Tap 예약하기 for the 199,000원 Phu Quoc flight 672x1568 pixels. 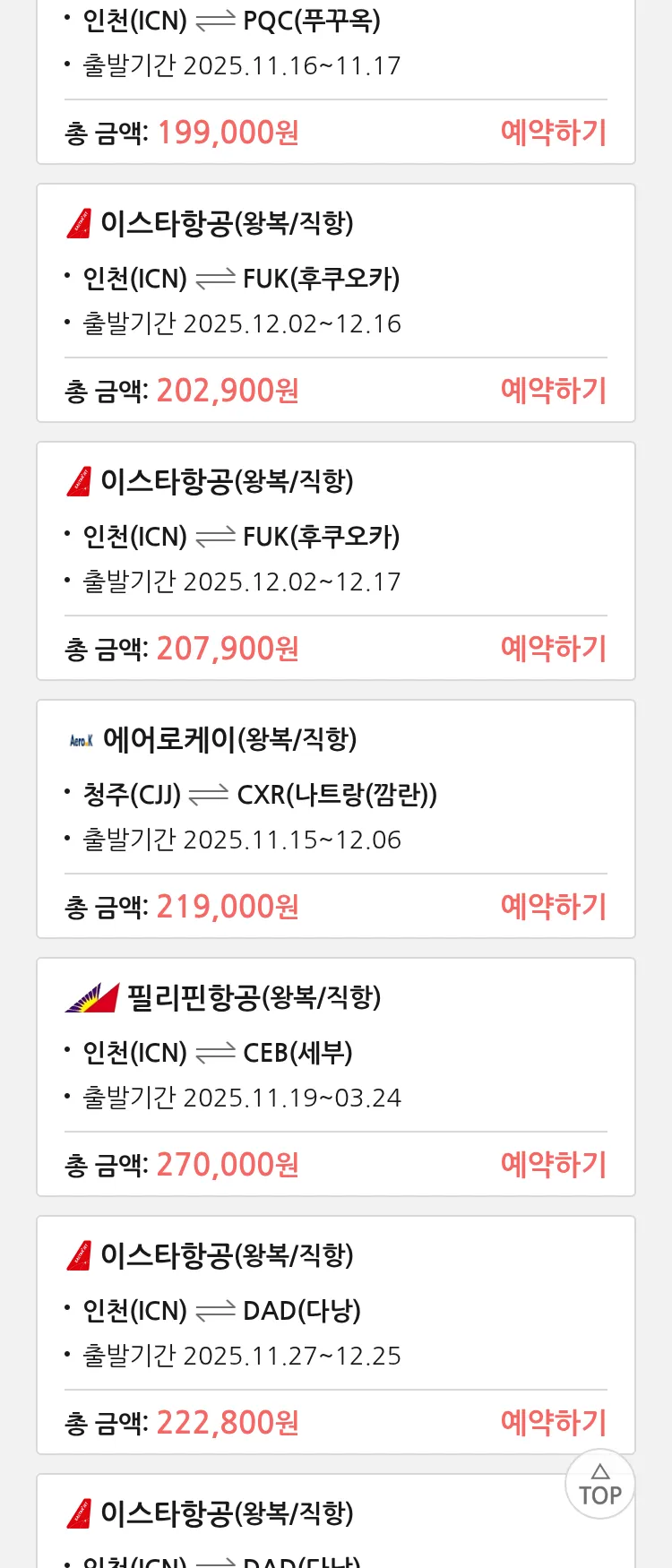click(x=553, y=133)
